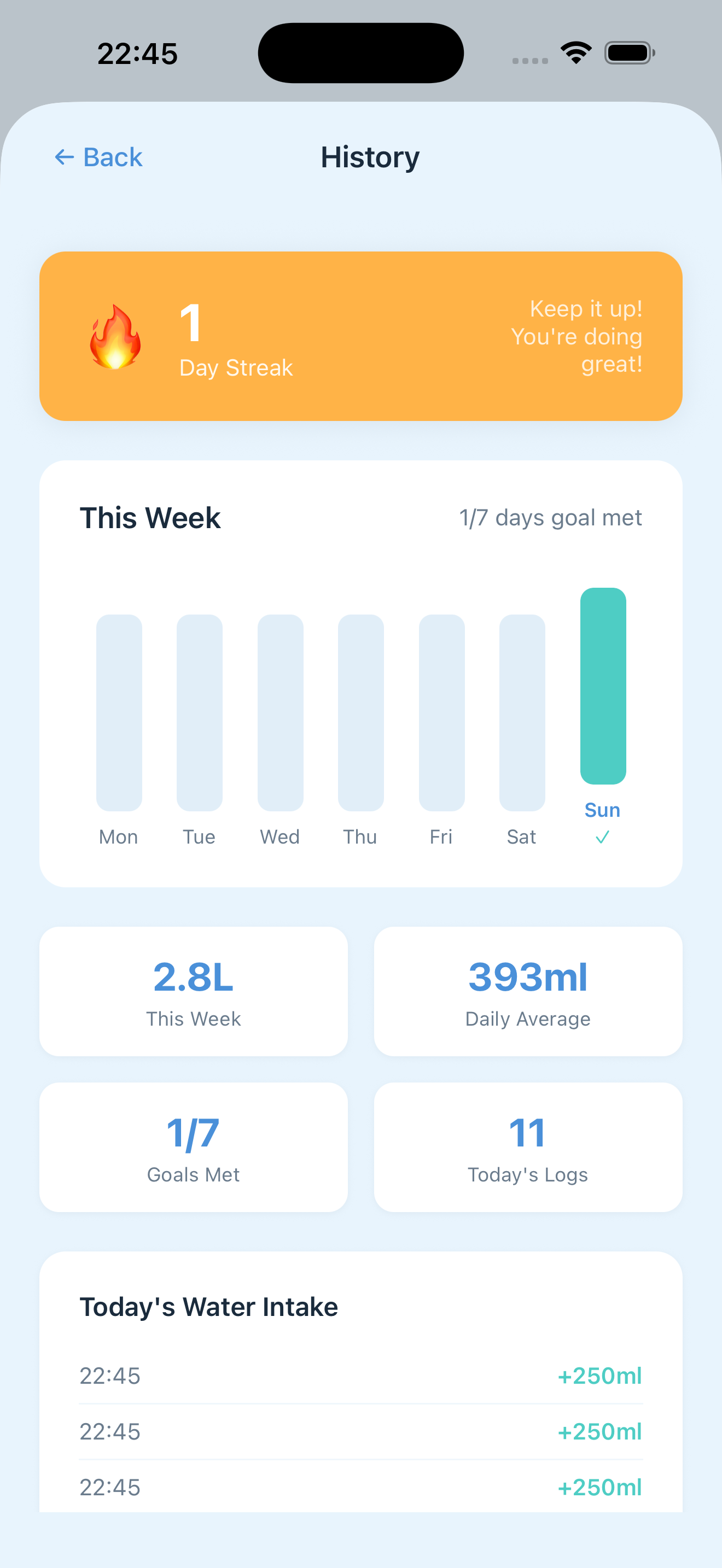Tap the green checkmark under Sun
Screen dimensions: 722x1568
602,837
